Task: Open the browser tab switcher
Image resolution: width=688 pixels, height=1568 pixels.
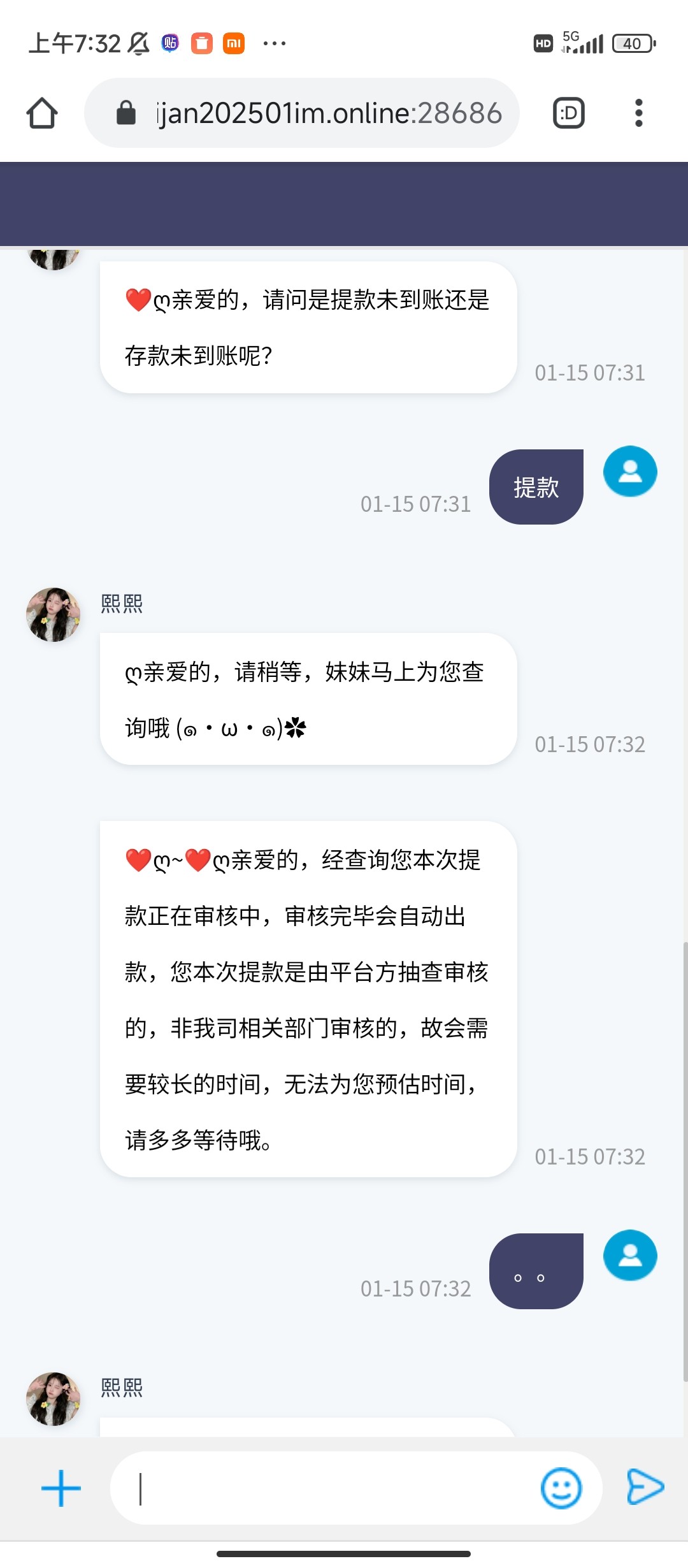Action: [x=567, y=112]
